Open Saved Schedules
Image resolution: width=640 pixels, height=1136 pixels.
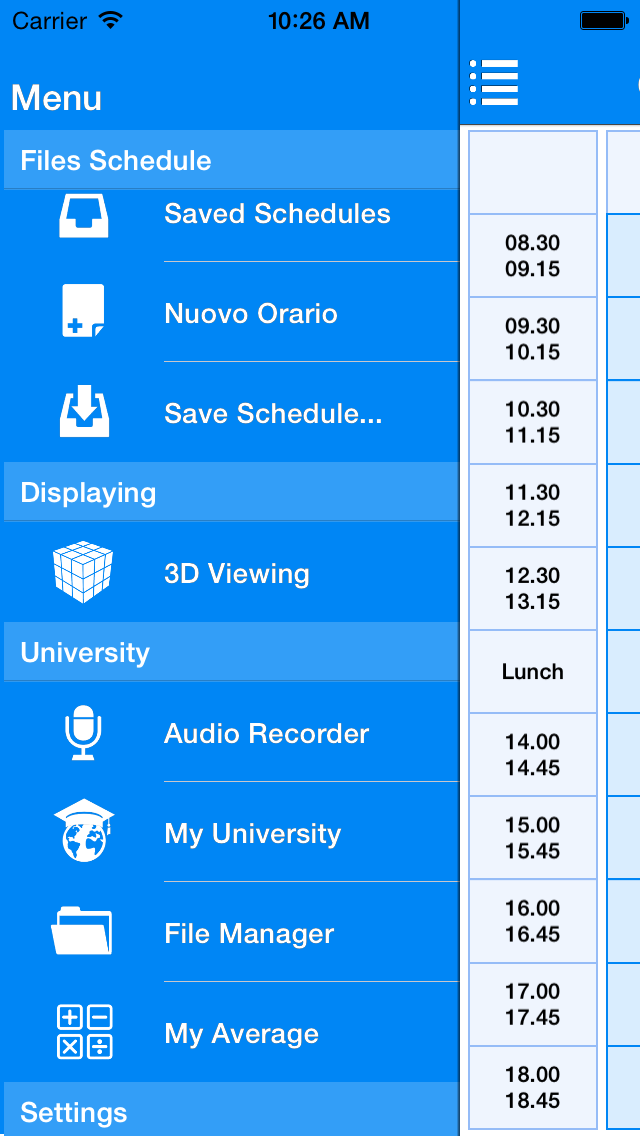coord(231,214)
